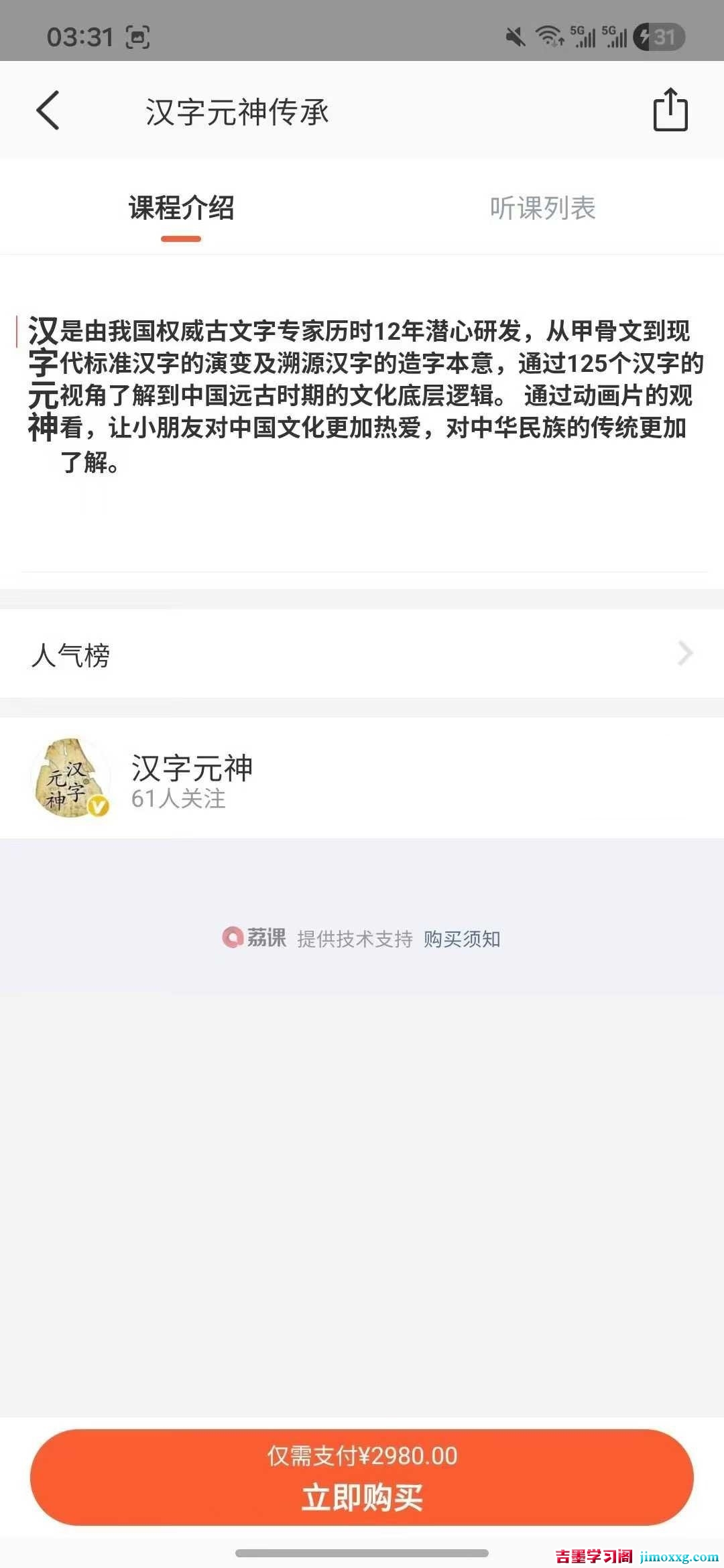
Task: Go back from 汉字元神传承 page
Action: tap(48, 111)
